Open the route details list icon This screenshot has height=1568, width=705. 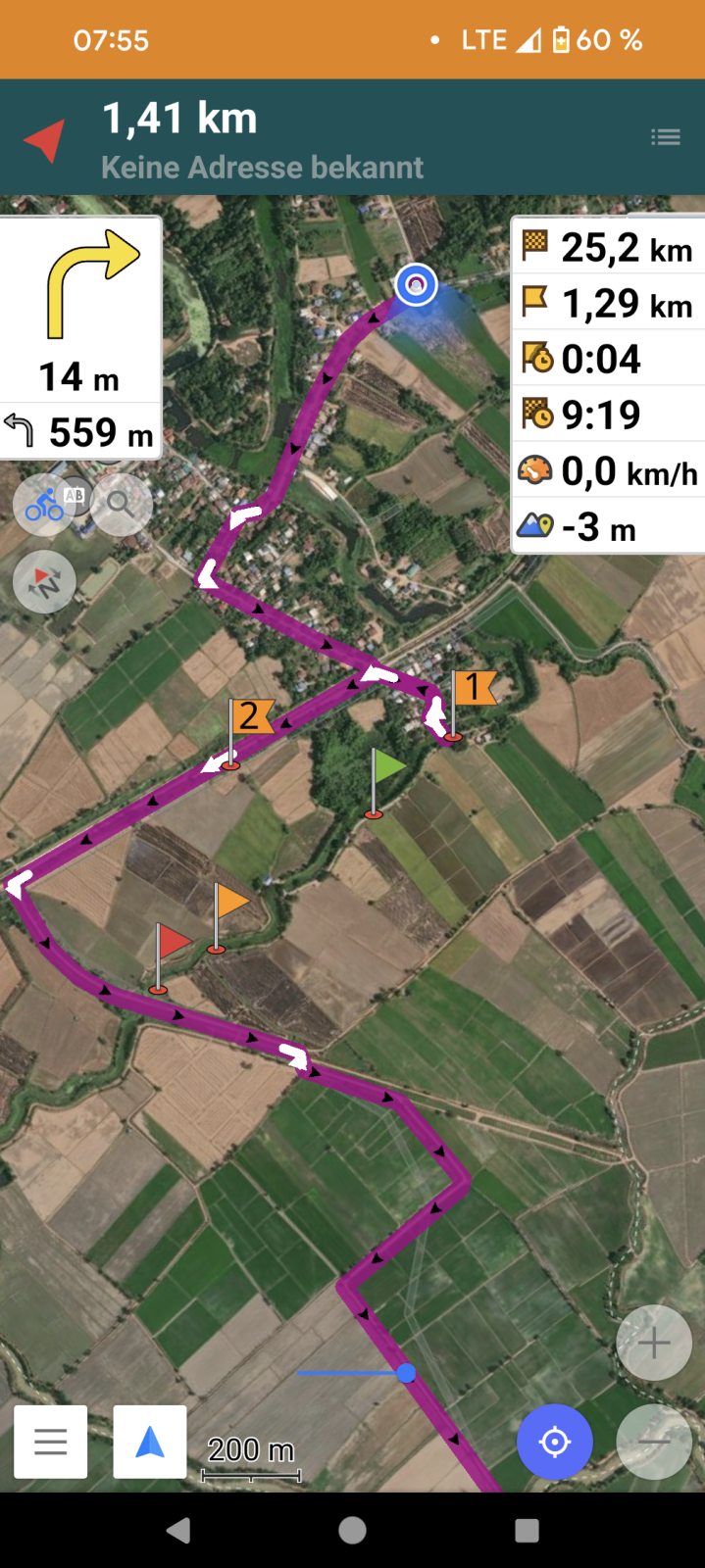(x=666, y=137)
